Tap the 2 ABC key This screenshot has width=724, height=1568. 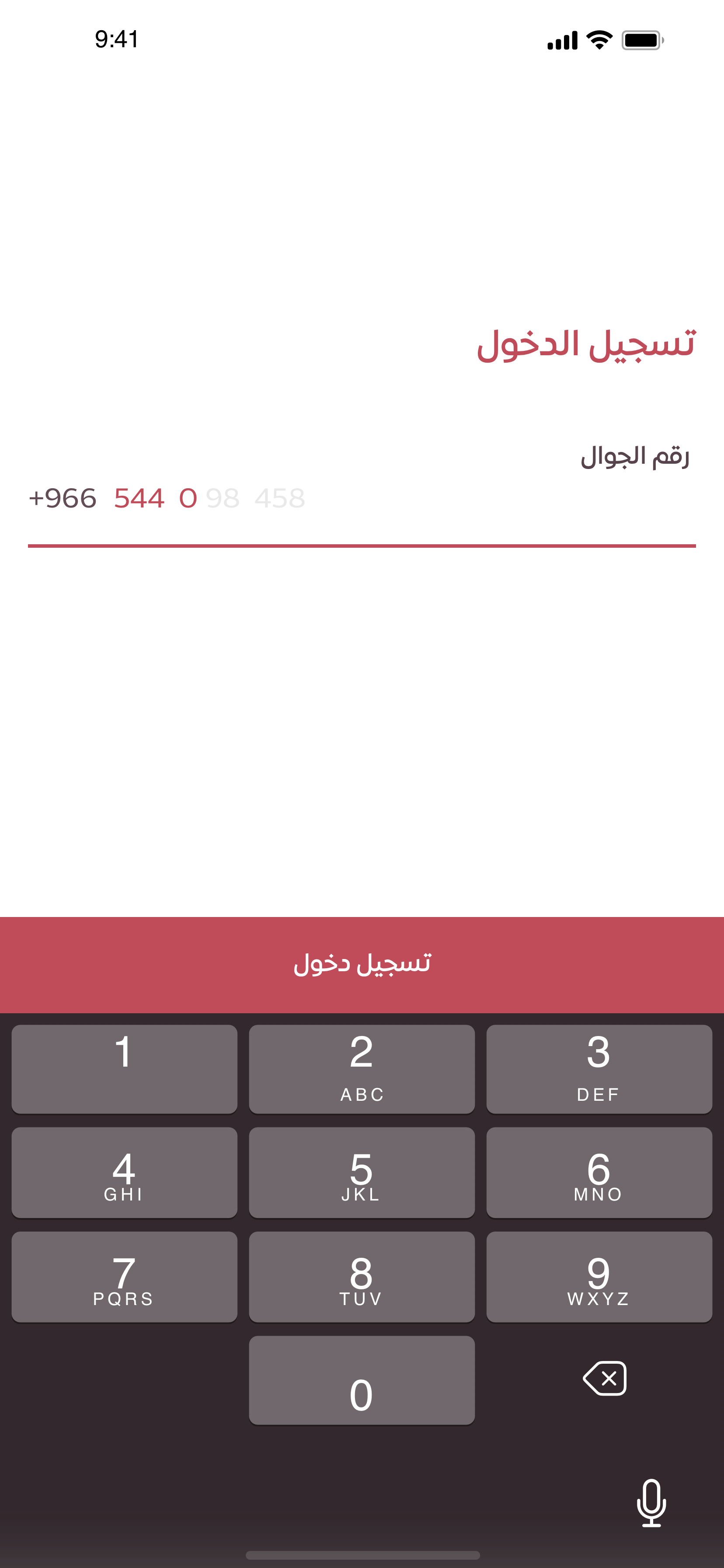pos(362,1069)
